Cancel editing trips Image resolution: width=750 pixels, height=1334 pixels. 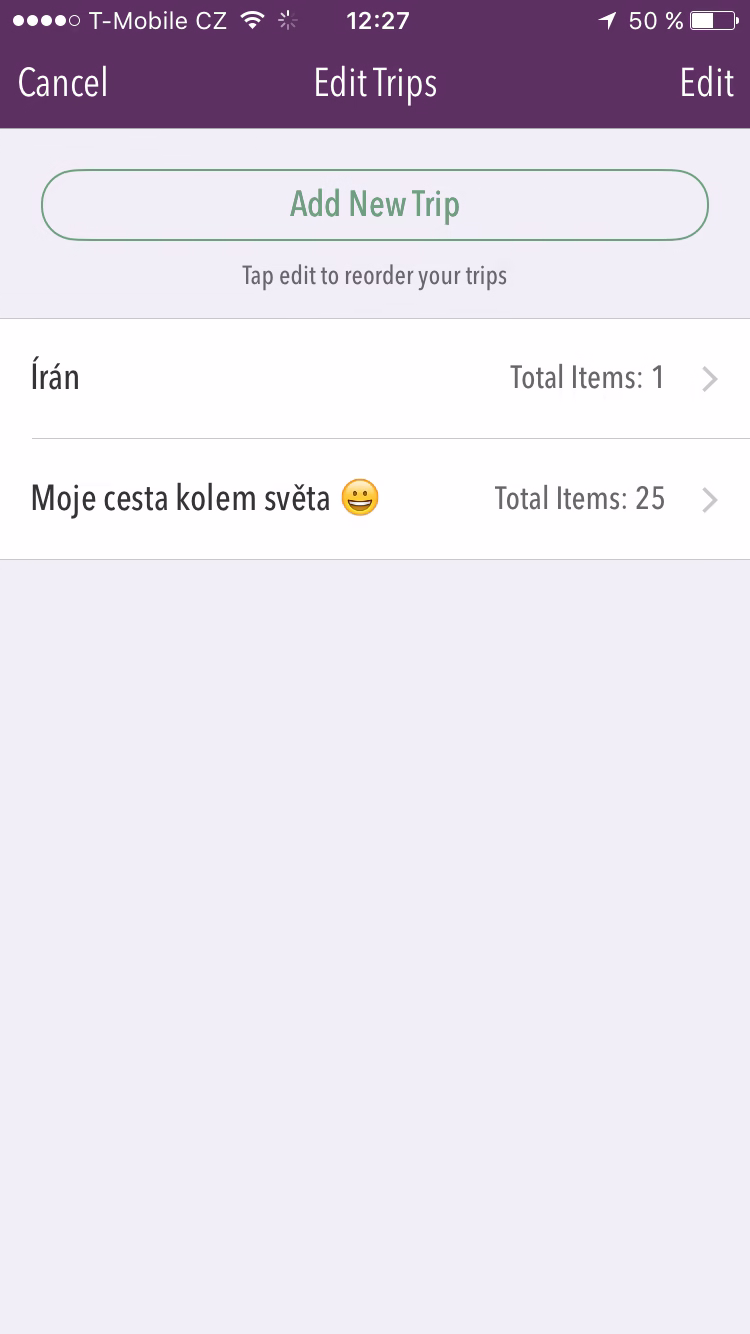[x=63, y=83]
